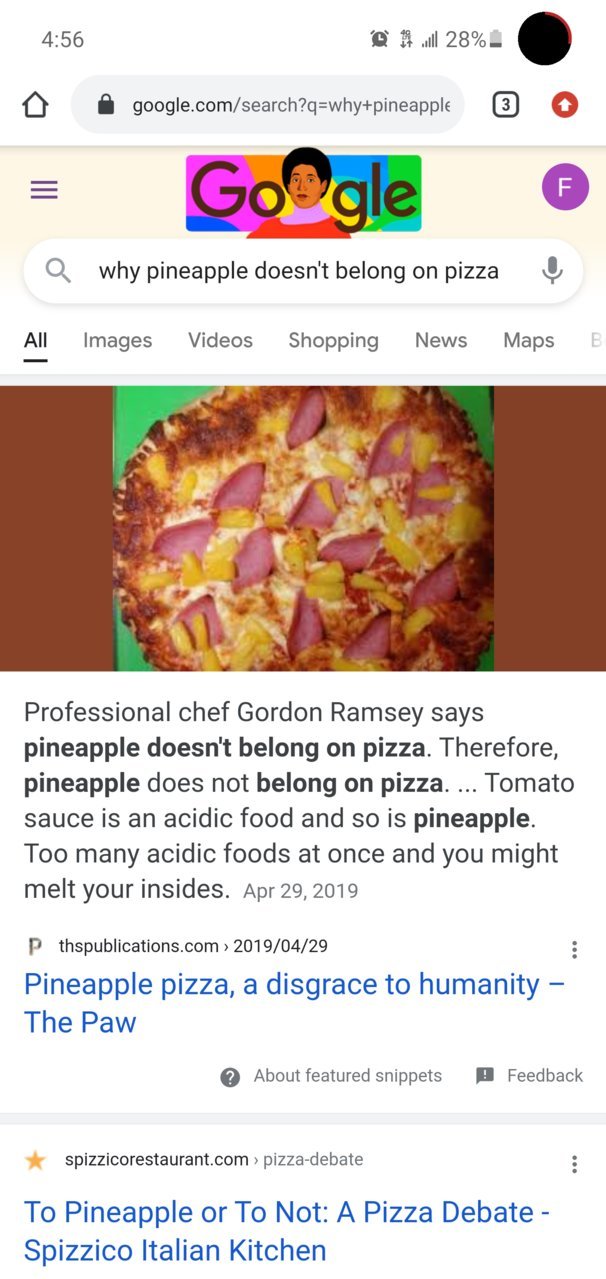The width and height of the screenshot is (606, 1279).
Task: Start voice search with the microphone
Action: 552,270
